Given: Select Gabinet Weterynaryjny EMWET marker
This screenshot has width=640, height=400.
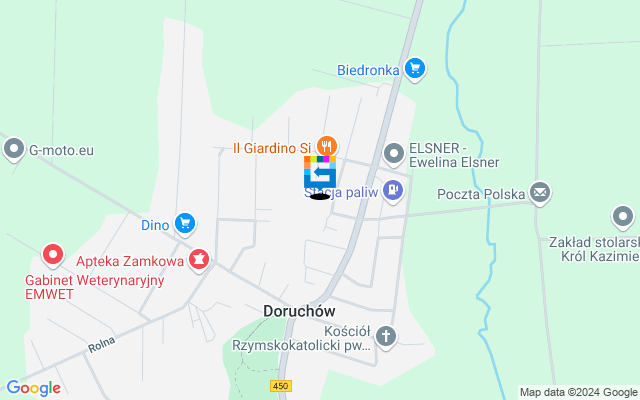Looking at the screenshot, I should (52, 255).
